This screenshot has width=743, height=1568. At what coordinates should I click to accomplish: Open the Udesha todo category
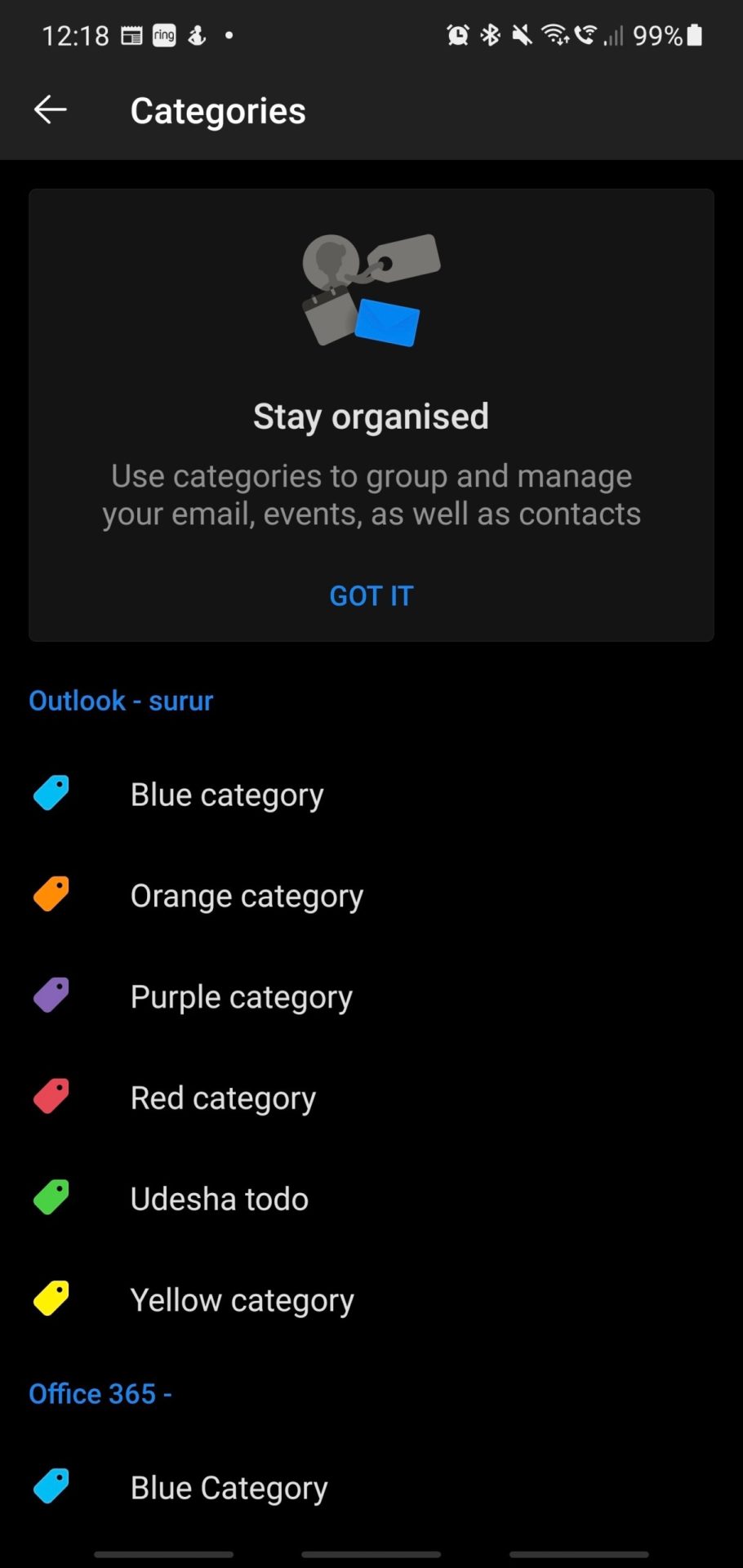pyautogui.click(x=219, y=1199)
